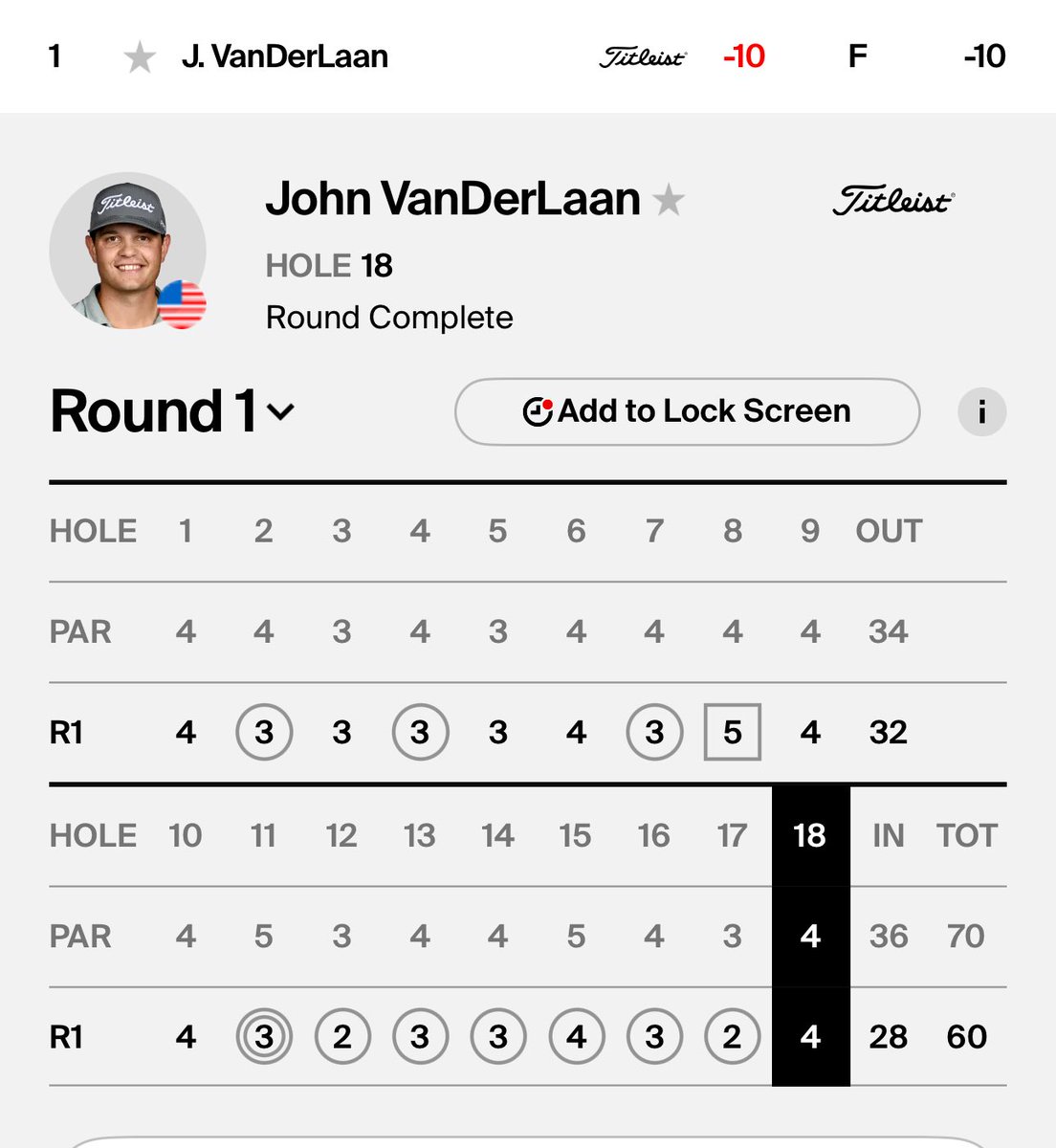Open John VanDerLaan's profile photo
Image resolution: width=1056 pixels, height=1148 pixels.
pyautogui.click(x=127, y=252)
